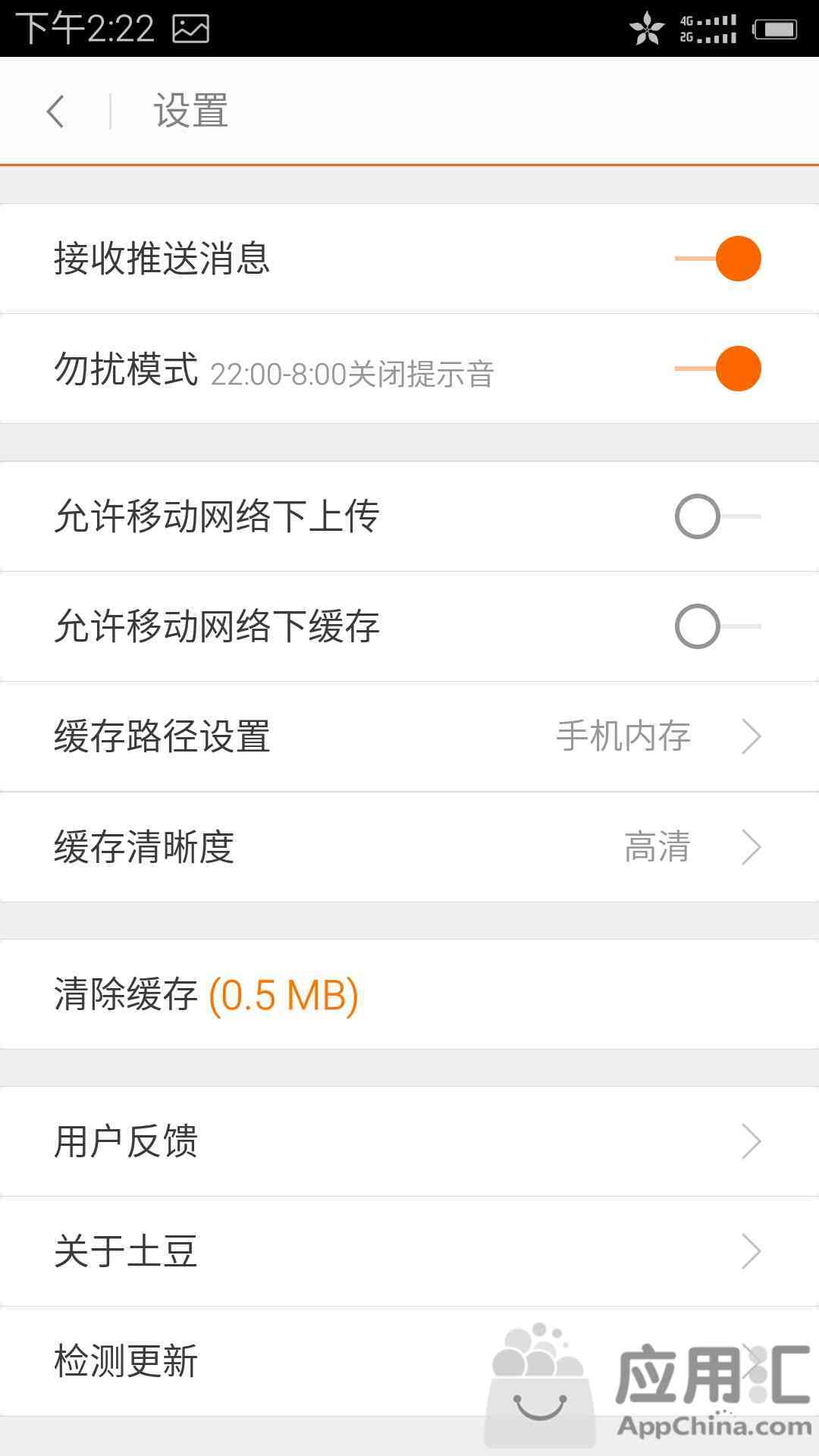This screenshot has height=1456, width=819.
Task: Enable 允许移动网络下上传
Action: click(717, 516)
